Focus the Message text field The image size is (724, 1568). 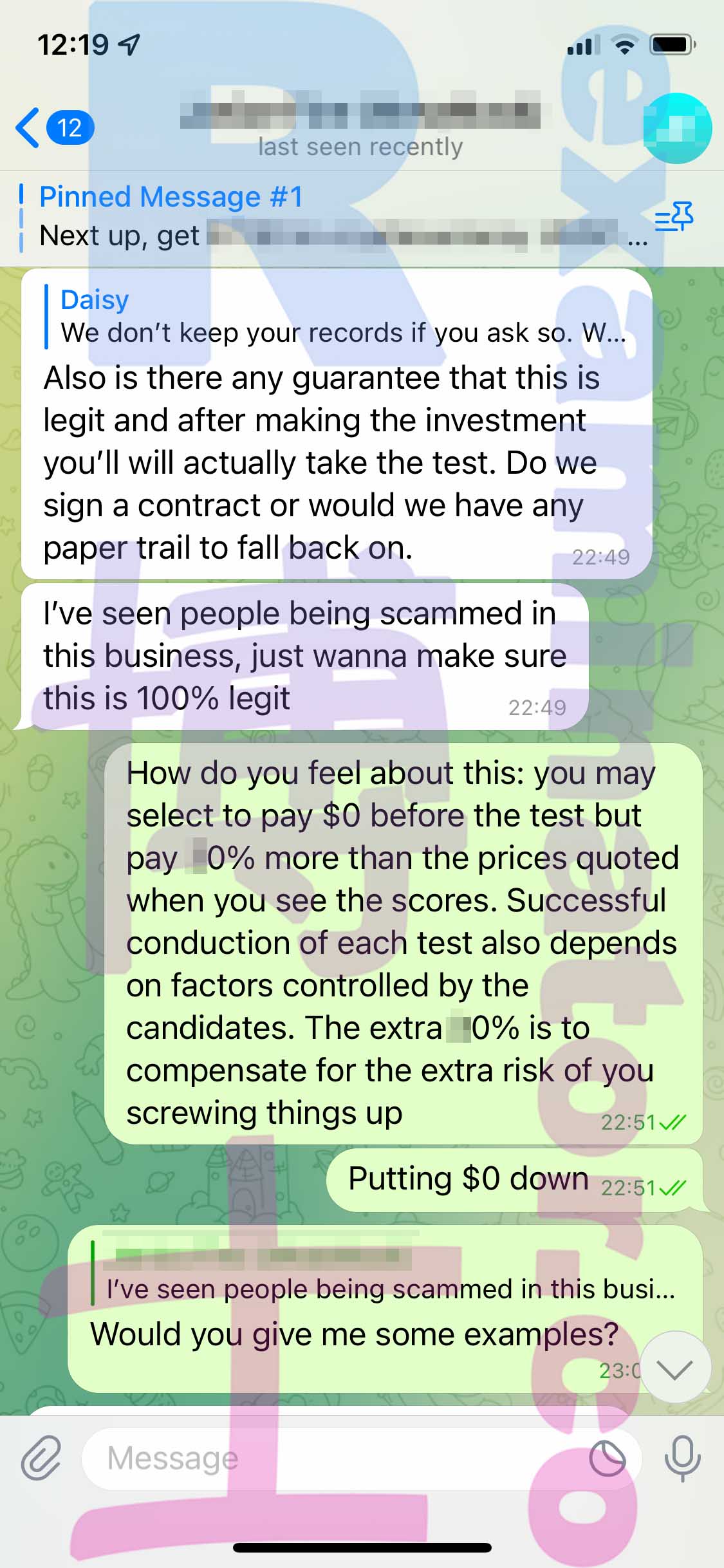[335, 1459]
